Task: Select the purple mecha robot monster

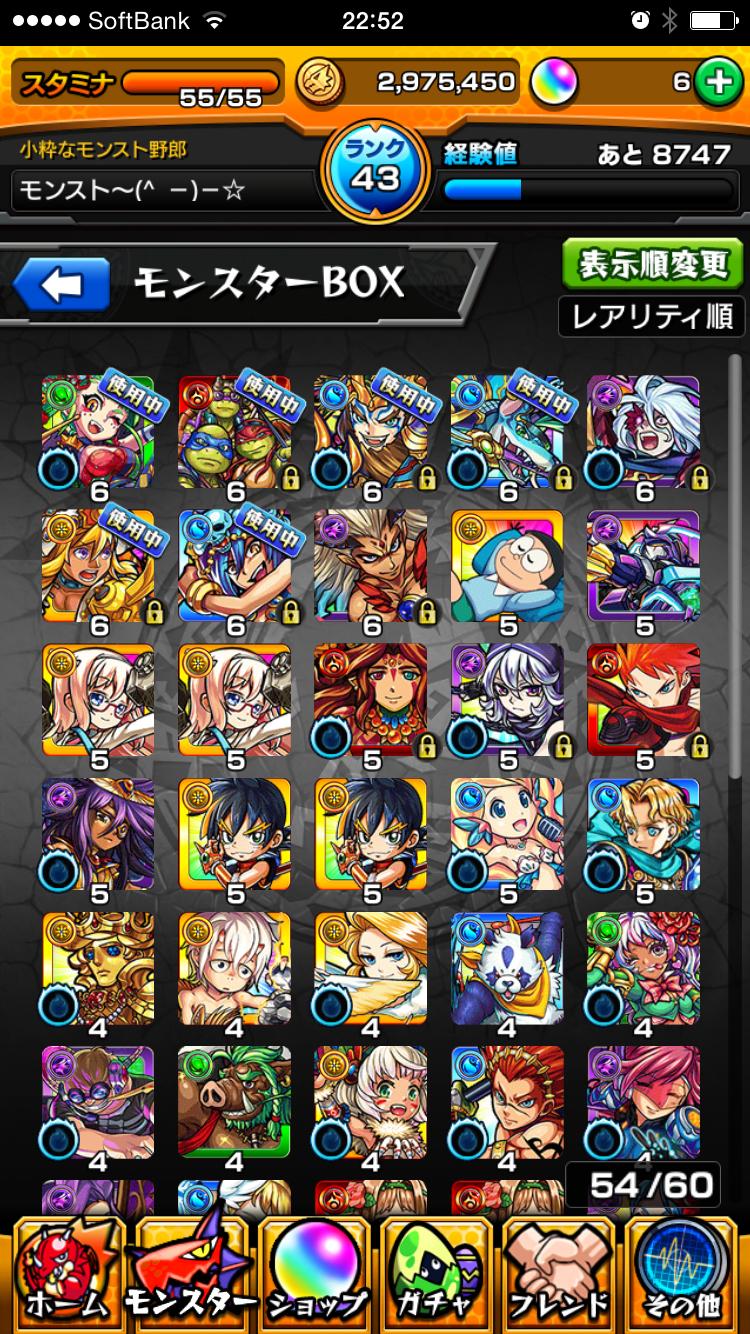Action: tap(643, 566)
